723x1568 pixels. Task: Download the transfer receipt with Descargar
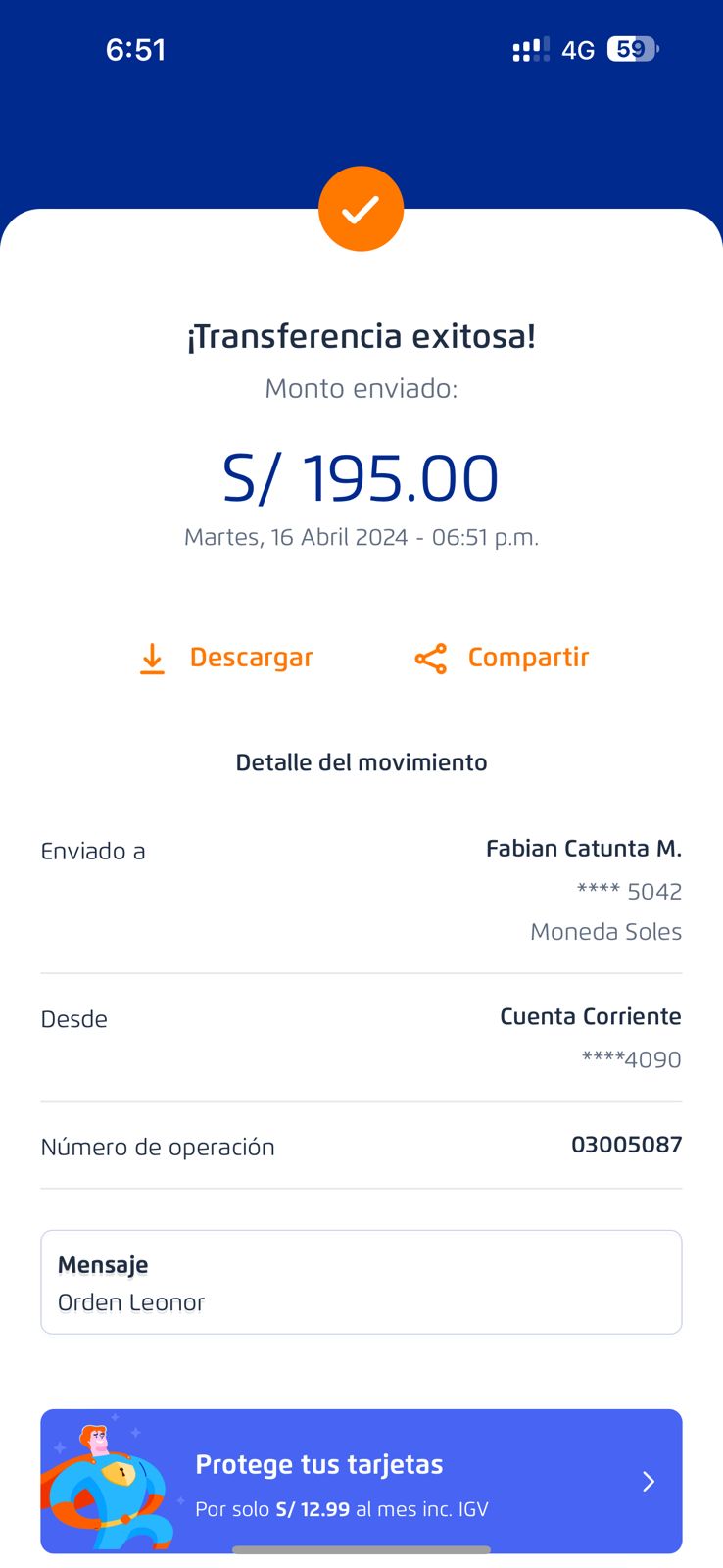click(227, 658)
